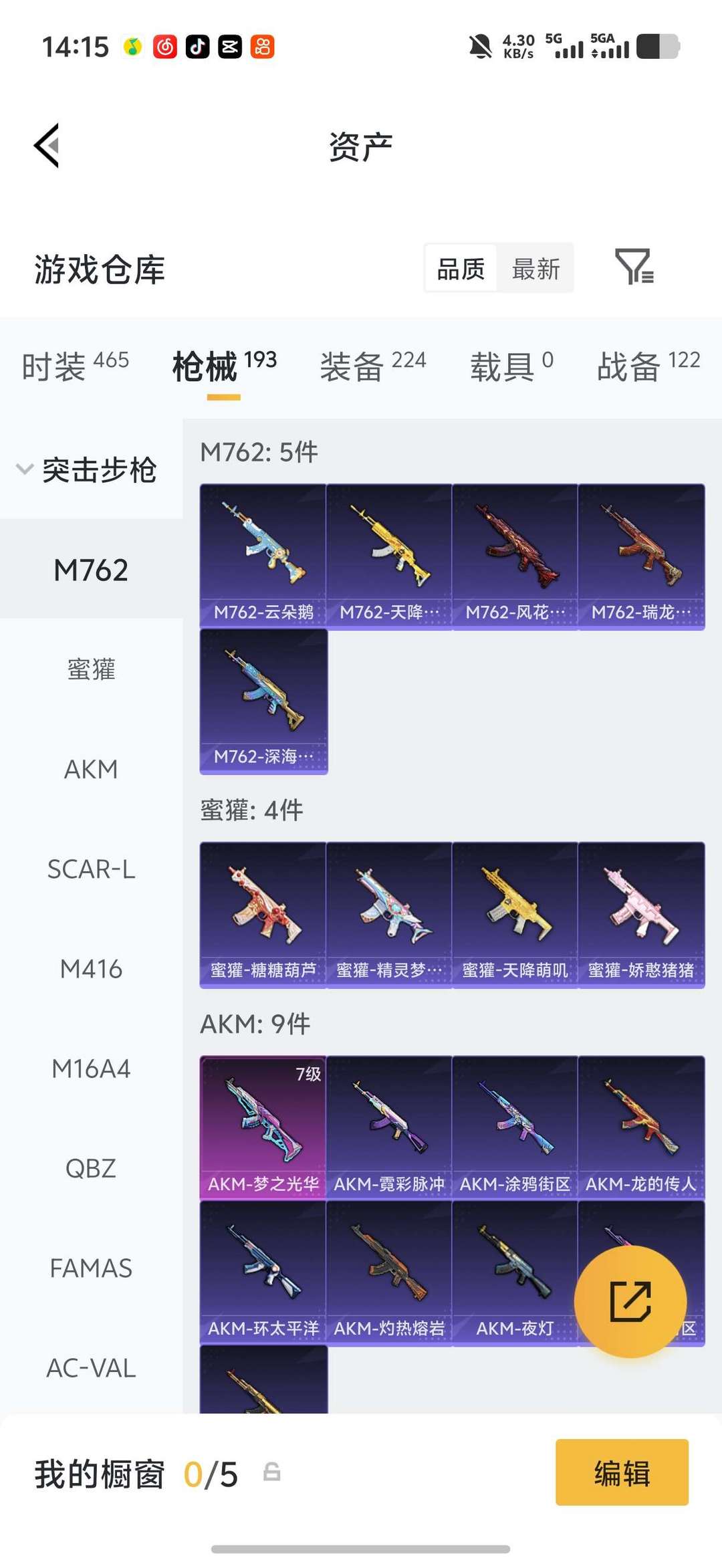Image resolution: width=722 pixels, height=1568 pixels.
Task: Choose M416 in the sidebar
Action: 91,968
